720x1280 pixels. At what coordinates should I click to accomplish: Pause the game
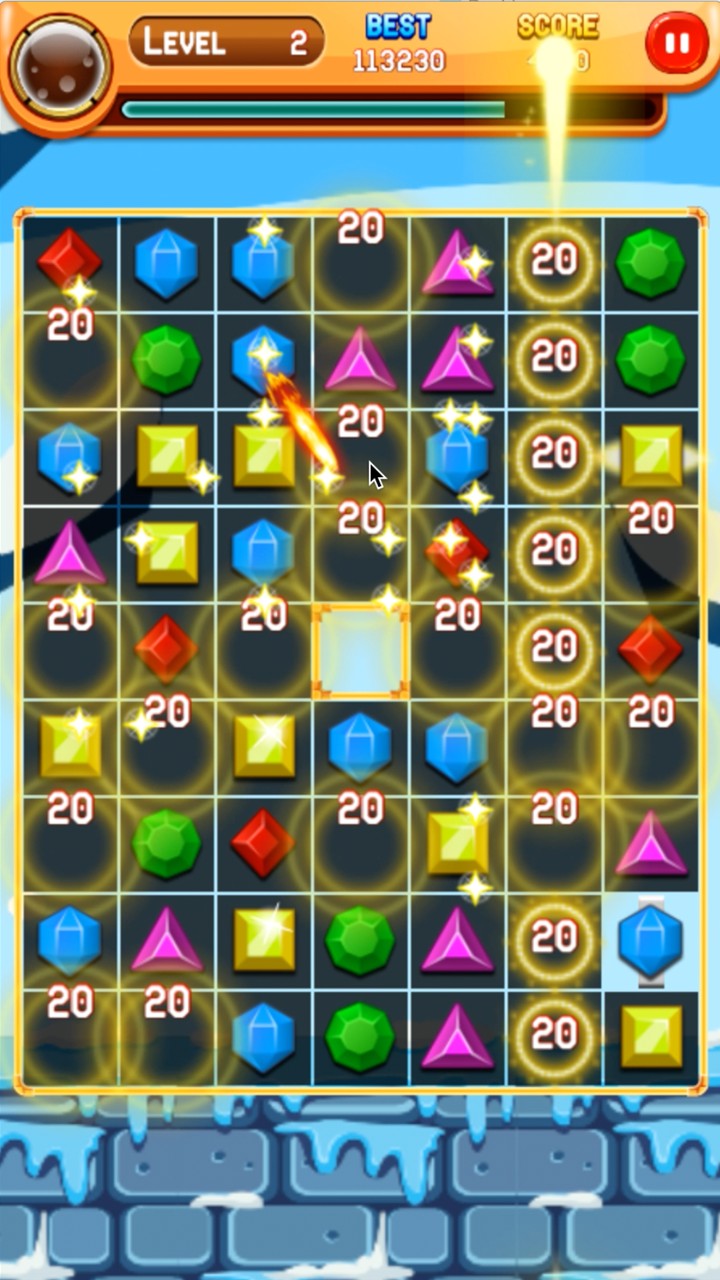click(x=677, y=45)
